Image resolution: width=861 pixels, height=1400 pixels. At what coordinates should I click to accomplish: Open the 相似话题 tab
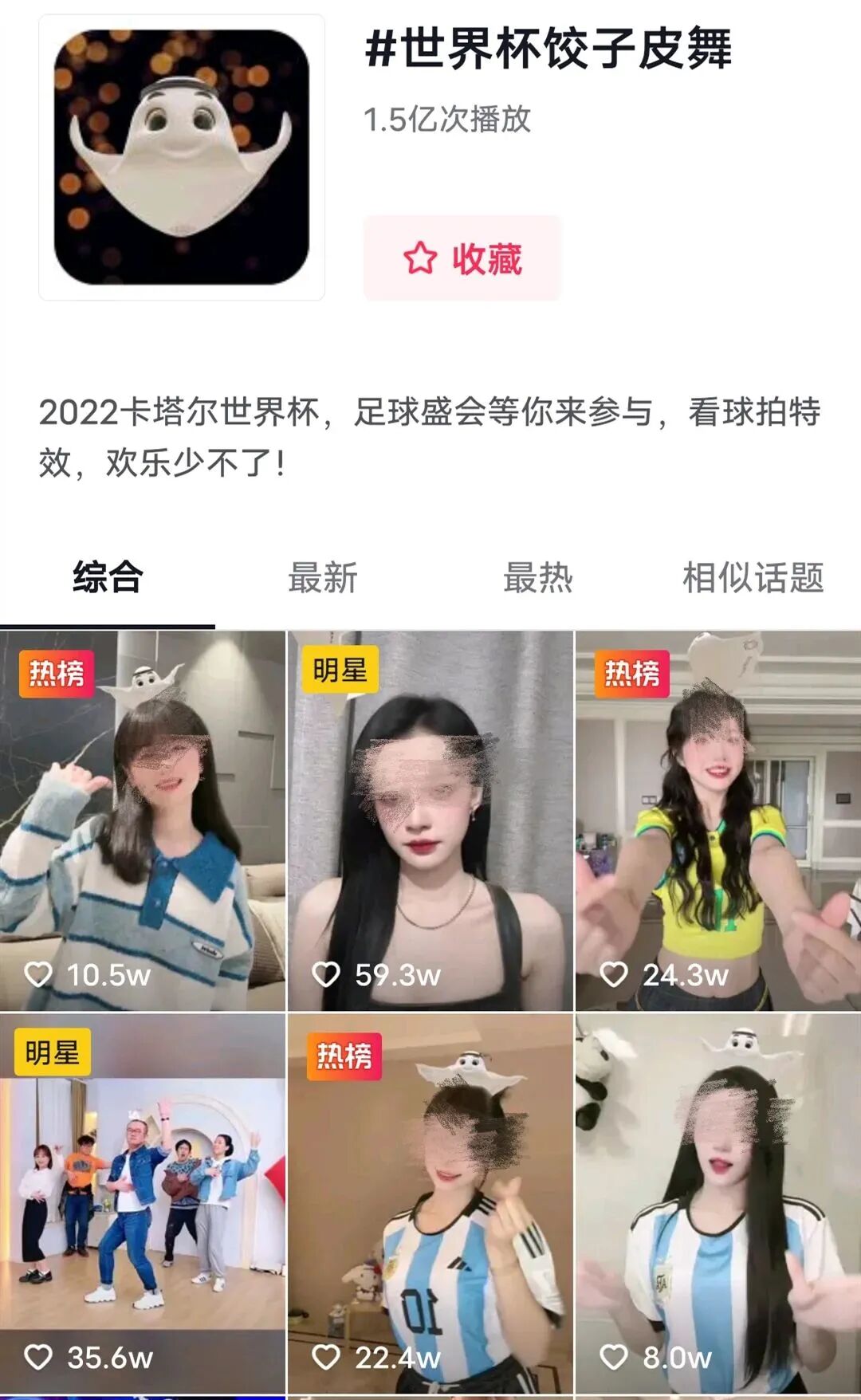[x=753, y=578]
